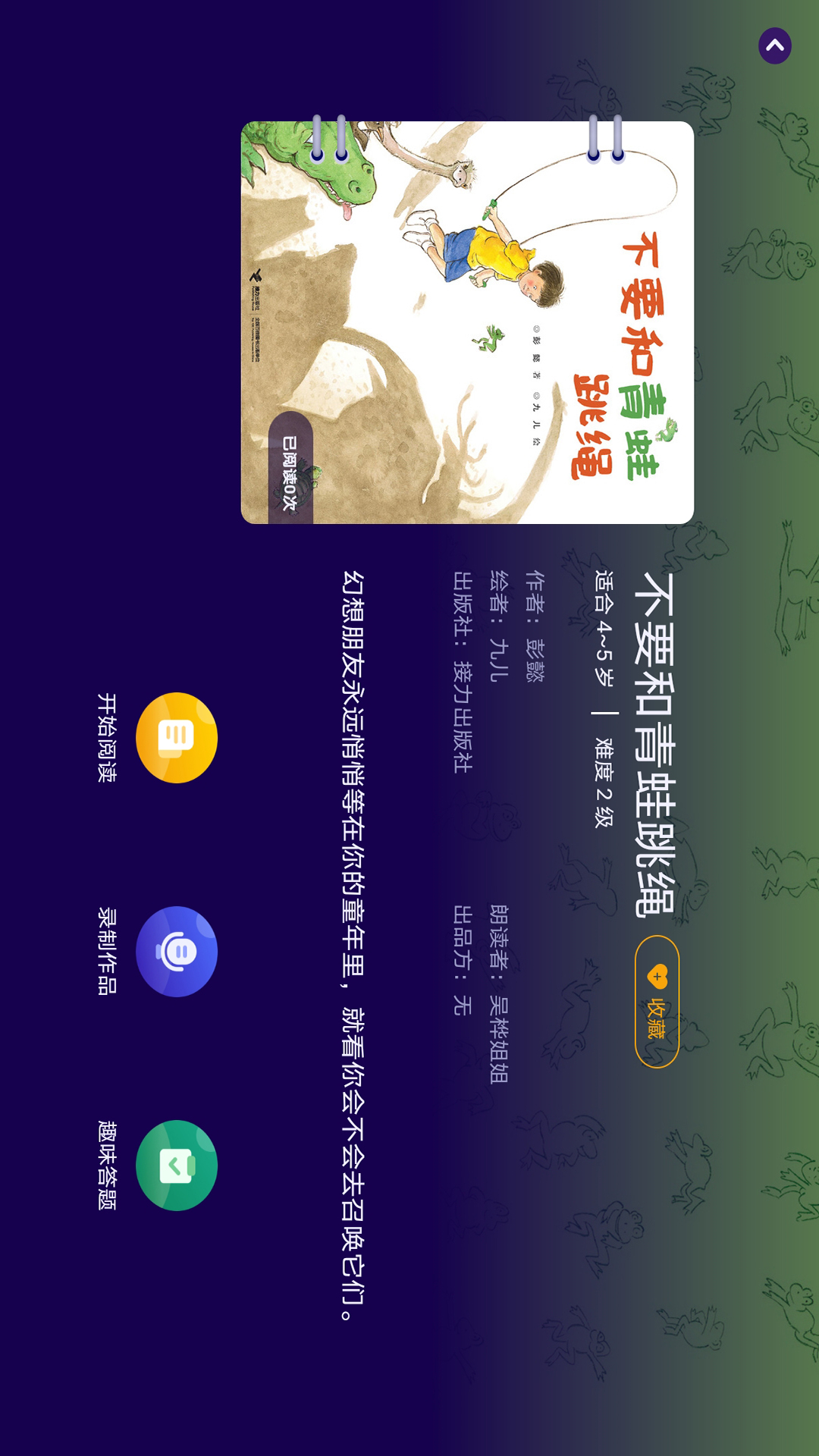Open the 不要和青蛙跳绳 book cover
Image resolution: width=819 pixels, height=1456 pixels.
(x=467, y=322)
